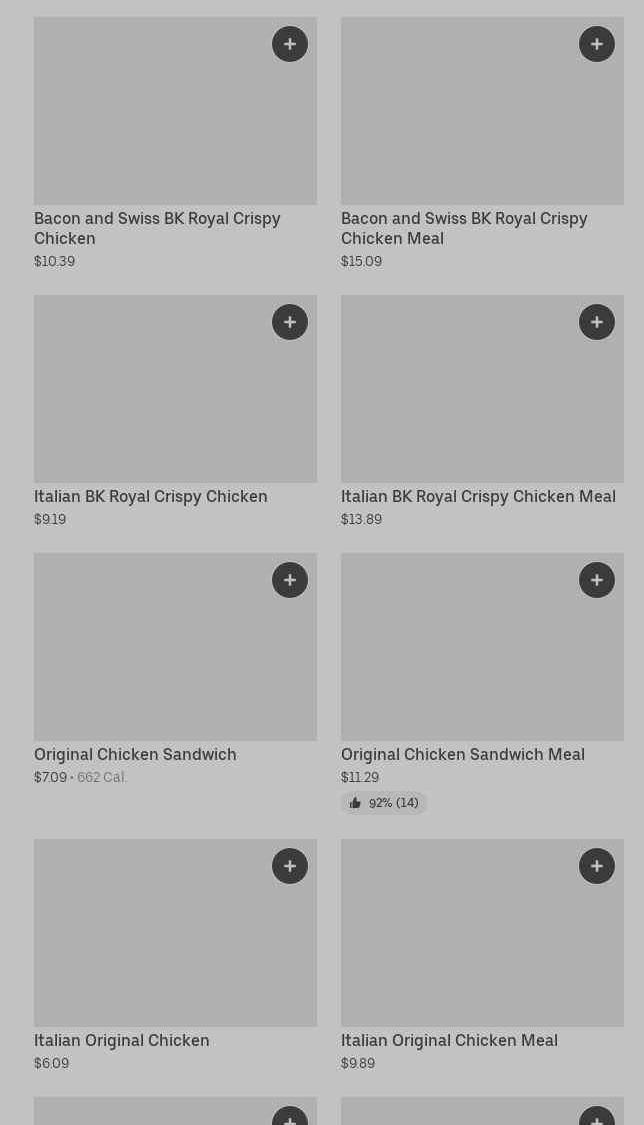Image resolution: width=644 pixels, height=1125 pixels.
Task: Add Italian BK Royal Crispy Chicken Meal
Action: coord(597,322)
